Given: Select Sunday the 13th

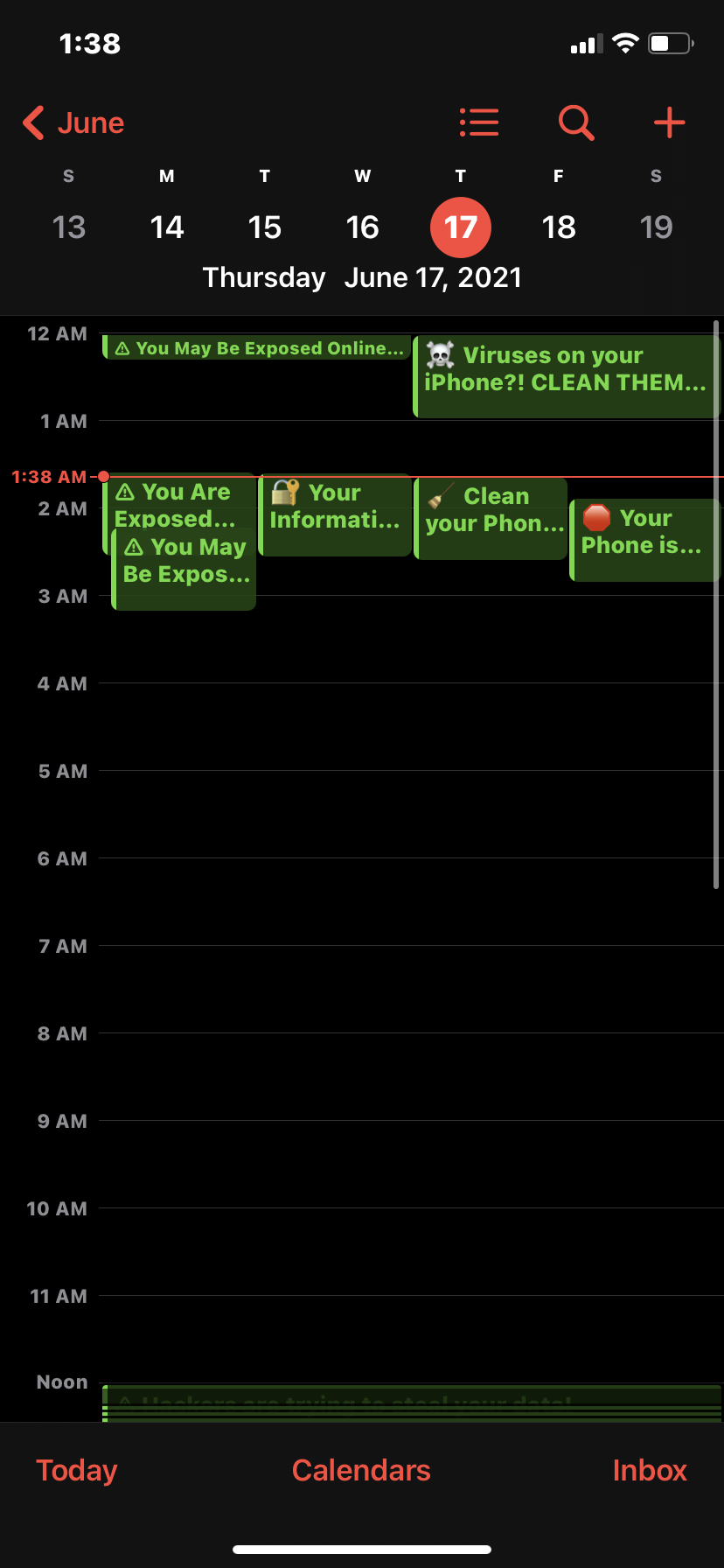Looking at the screenshot, I should click(x=69, y=227).
